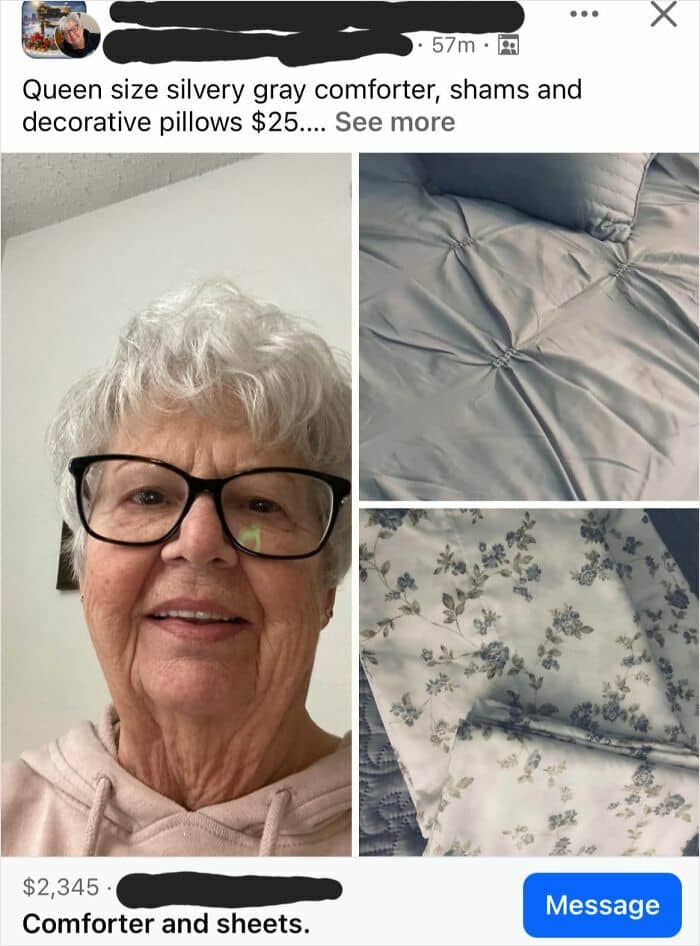Open the gray comforter photo

(x=529, y=326)
